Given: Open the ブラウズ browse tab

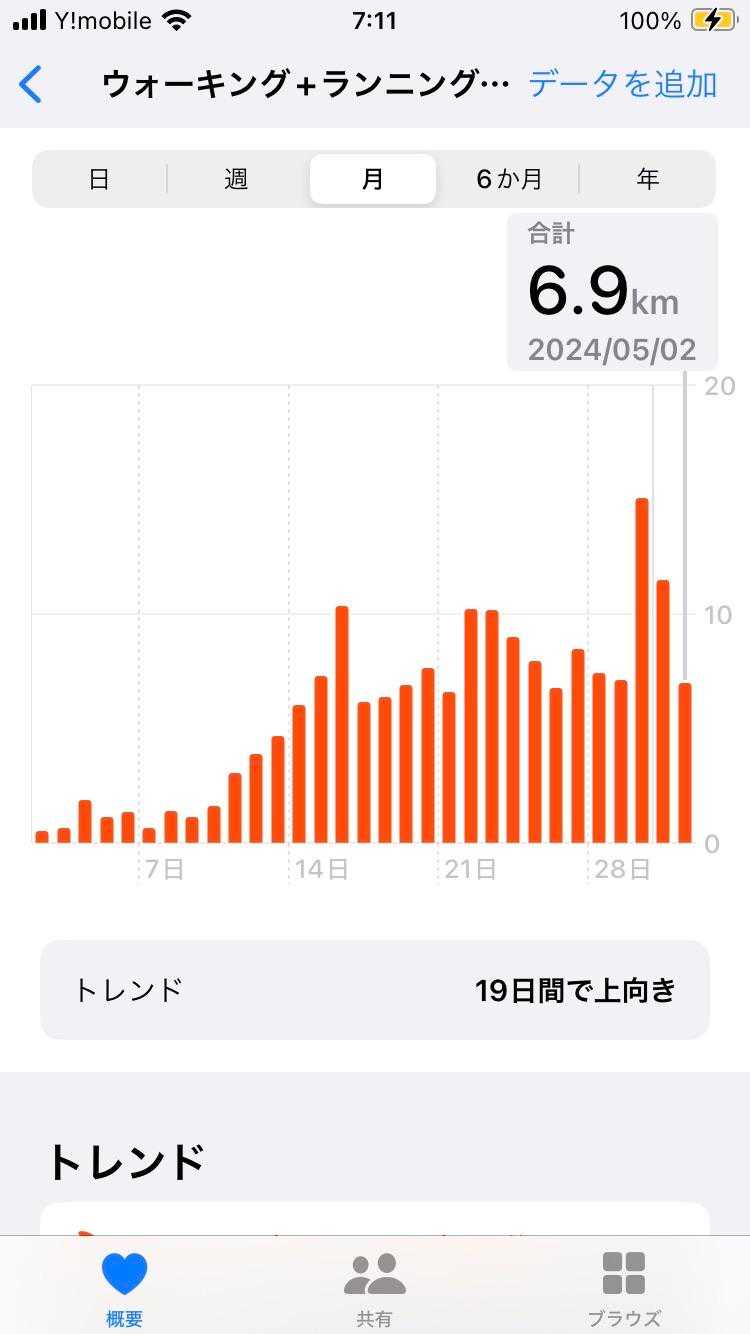Looking at the screenshot, I should [624, 1288].
